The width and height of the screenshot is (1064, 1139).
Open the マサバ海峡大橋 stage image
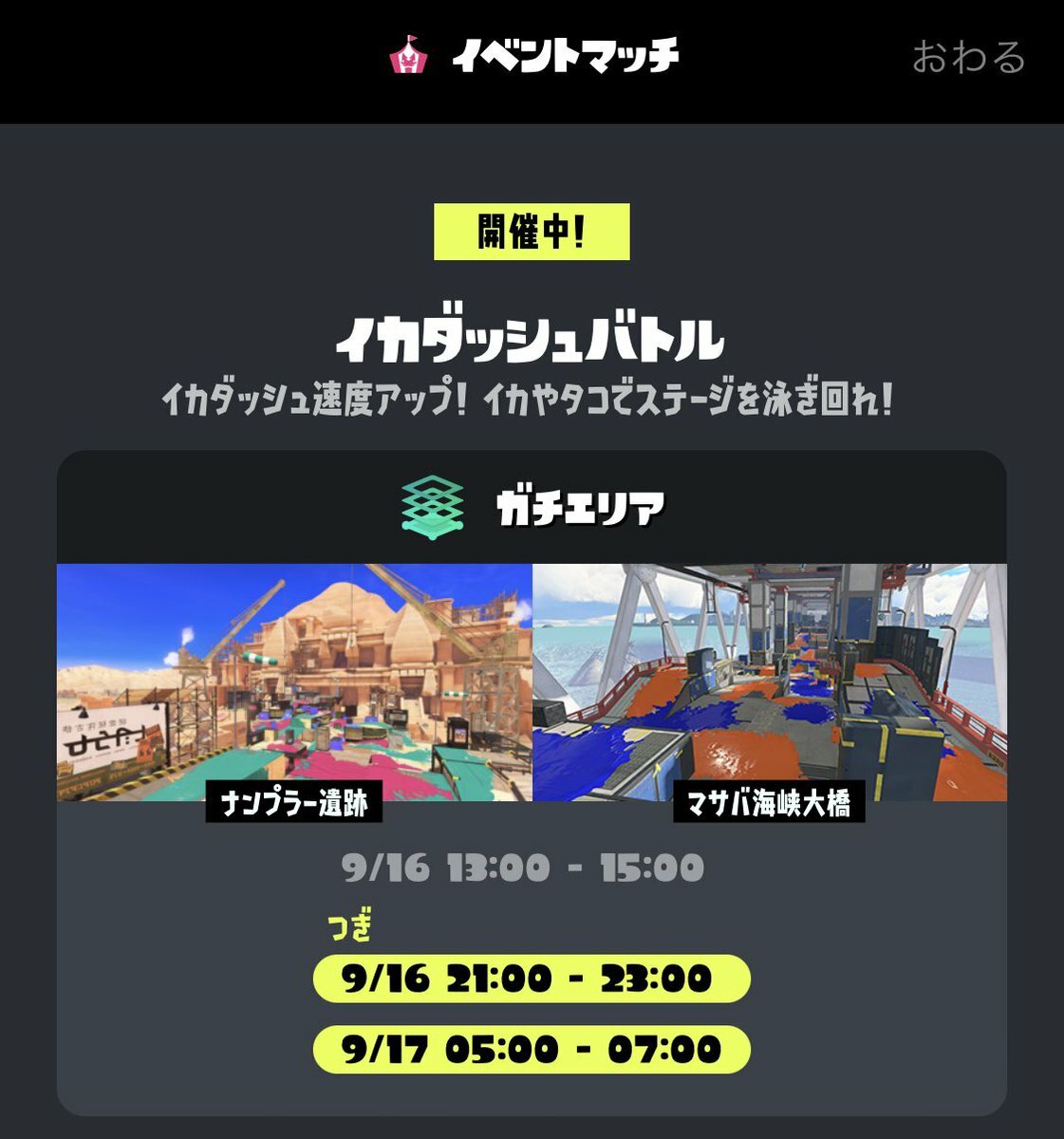coord(769,682)
